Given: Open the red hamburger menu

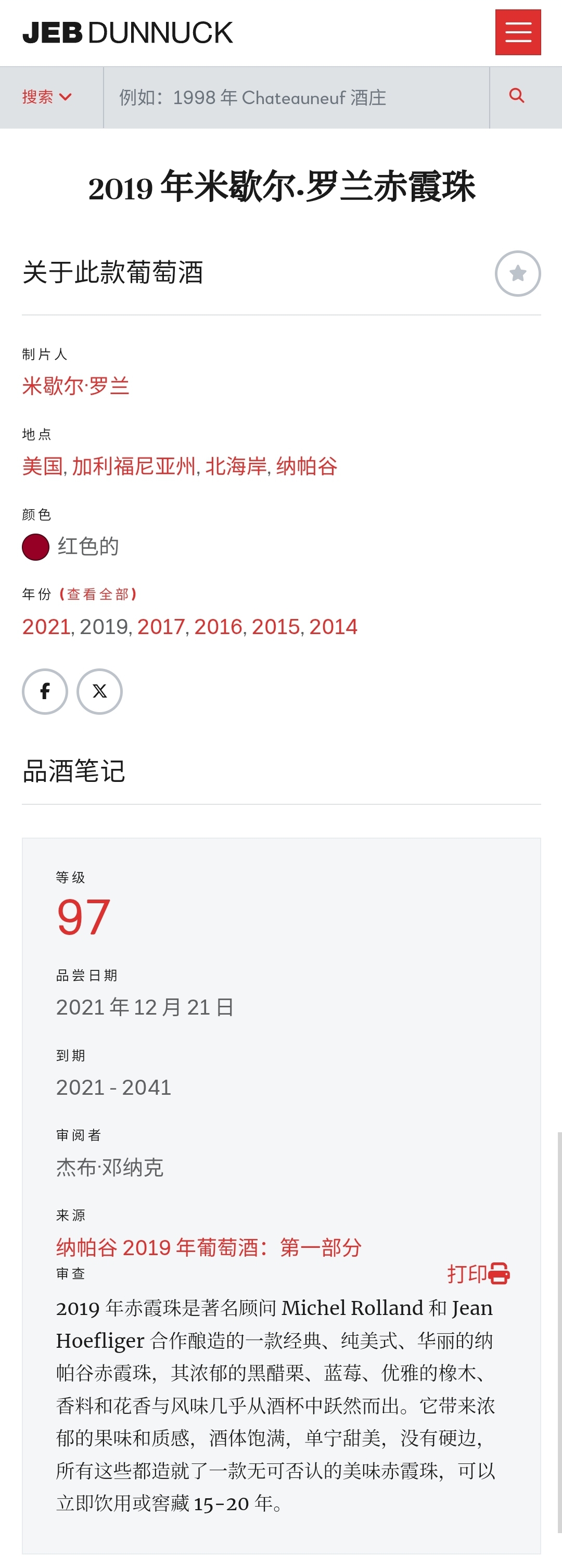Looking at the screenshot, I should (x=518, y=32).
